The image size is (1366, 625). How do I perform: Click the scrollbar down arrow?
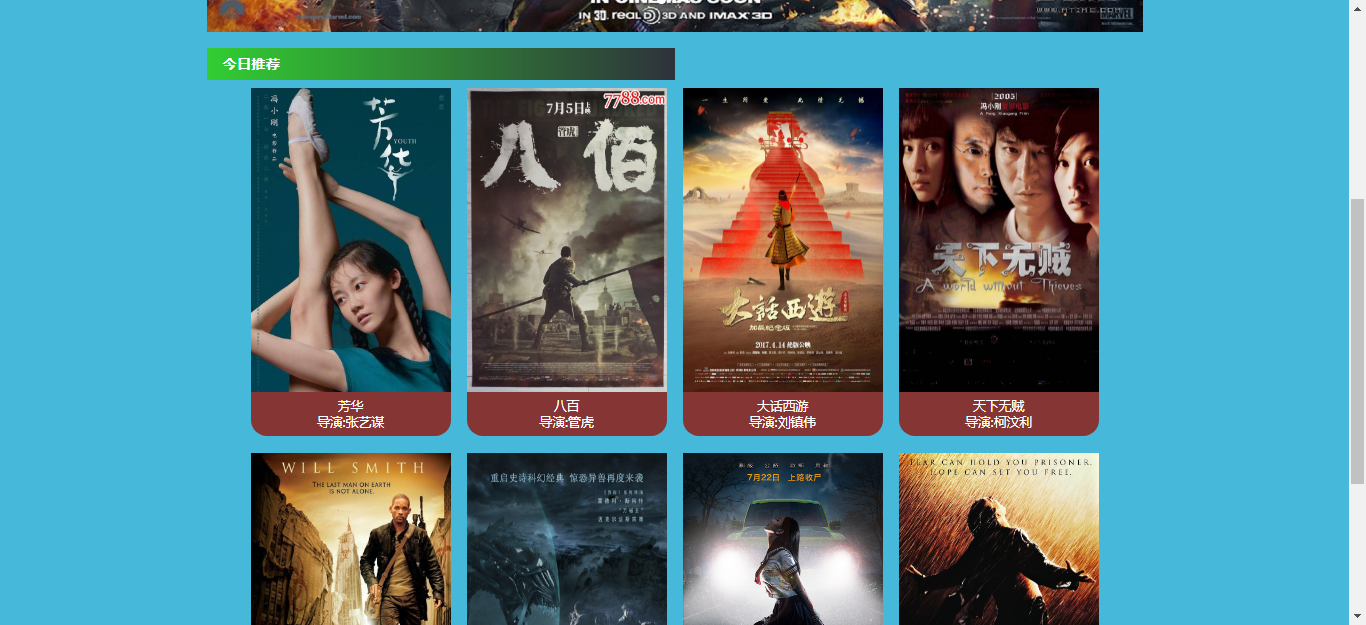pos(1357,616)
